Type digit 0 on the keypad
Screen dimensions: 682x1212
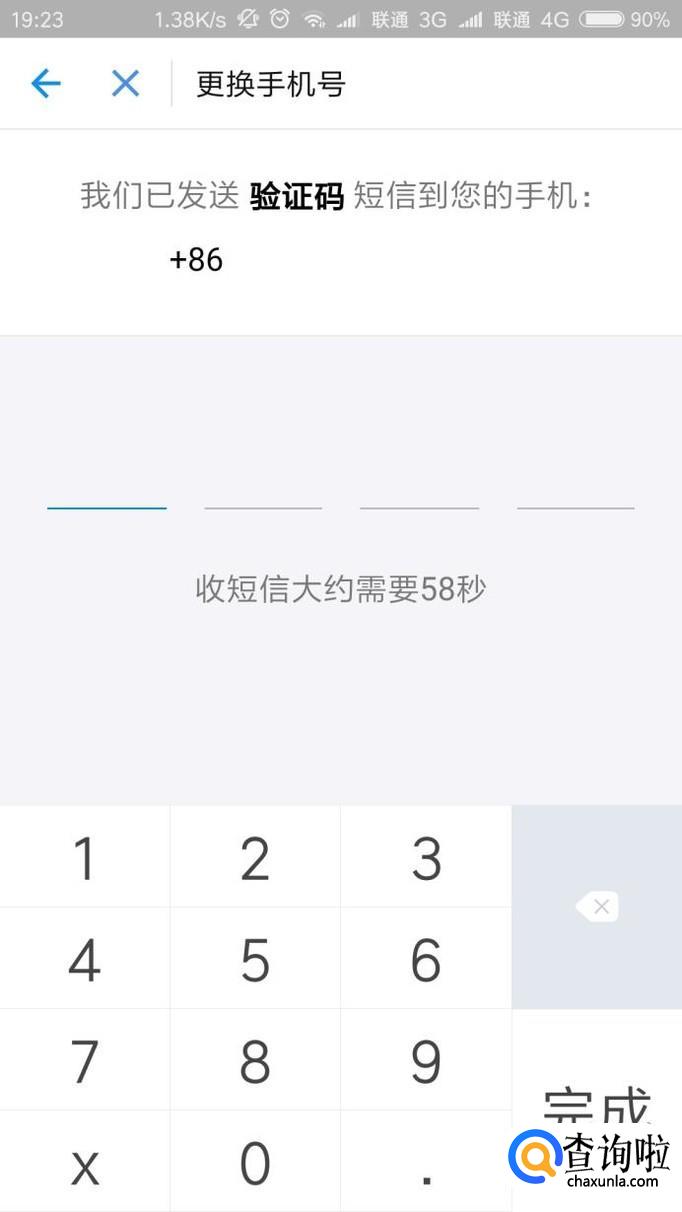[x=255, y=1162]
